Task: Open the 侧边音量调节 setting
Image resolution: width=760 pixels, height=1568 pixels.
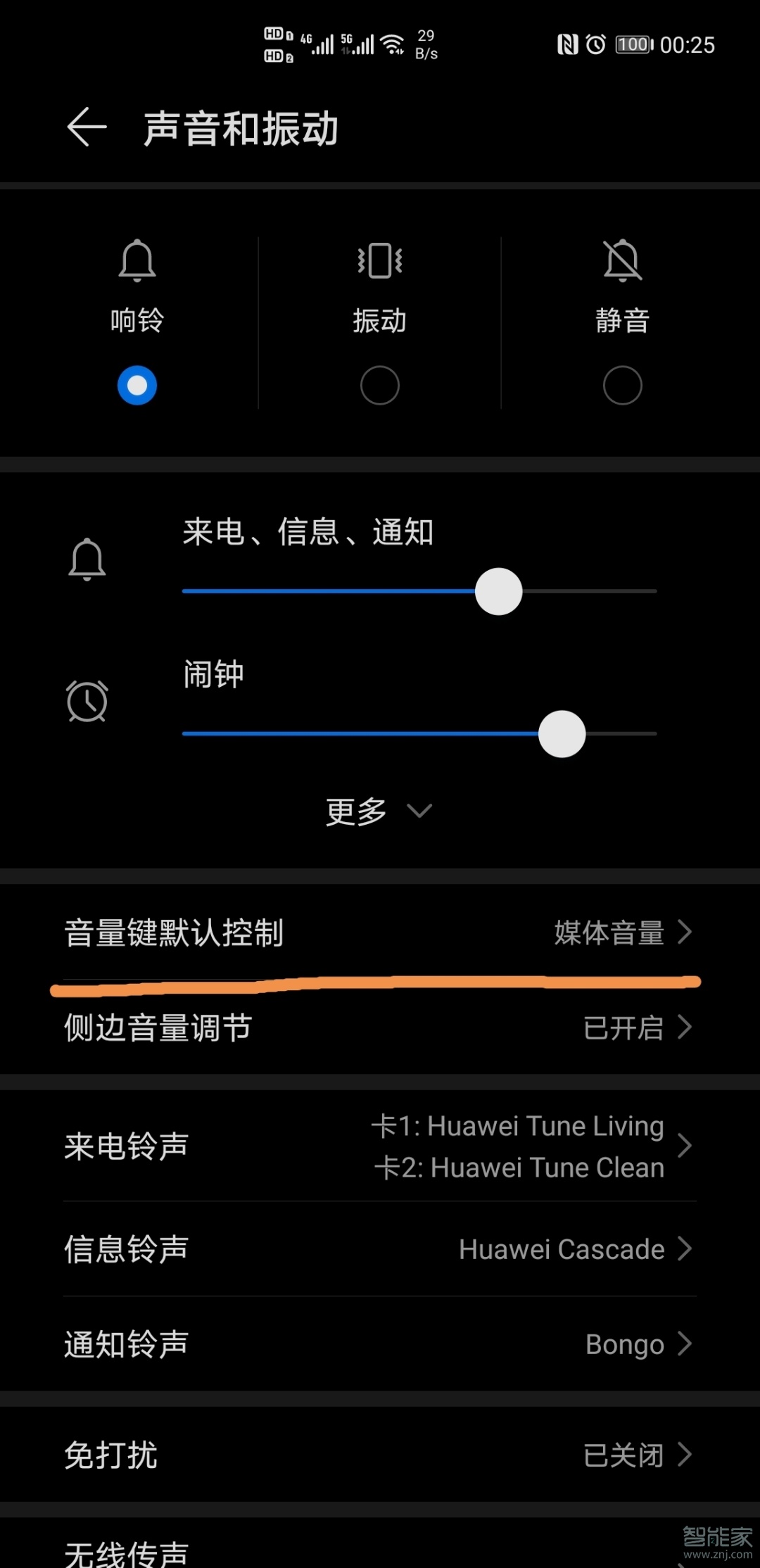Action: pyautogui.click(x=380, y=1028)
